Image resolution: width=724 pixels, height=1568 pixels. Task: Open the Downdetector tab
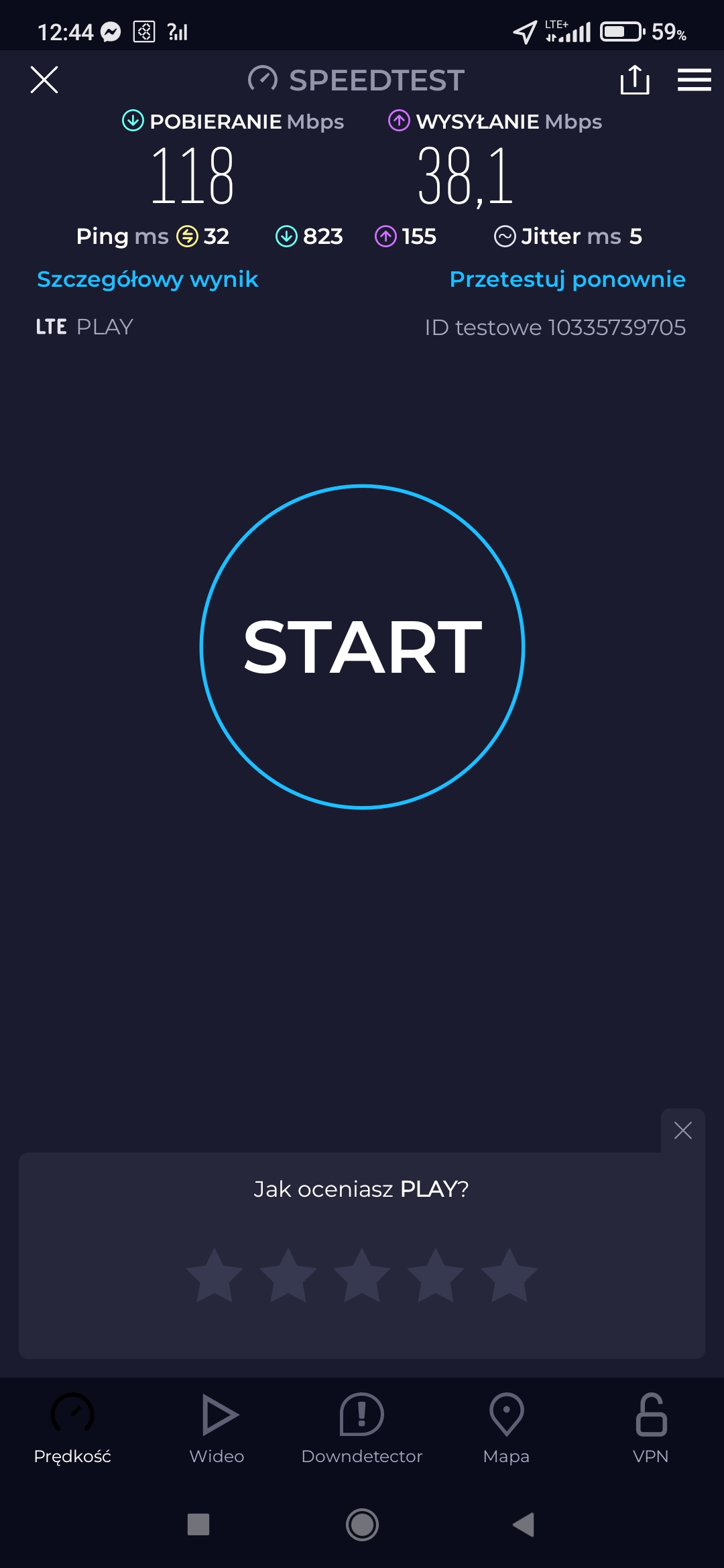pyautogui.click(x=362, y=1427)
